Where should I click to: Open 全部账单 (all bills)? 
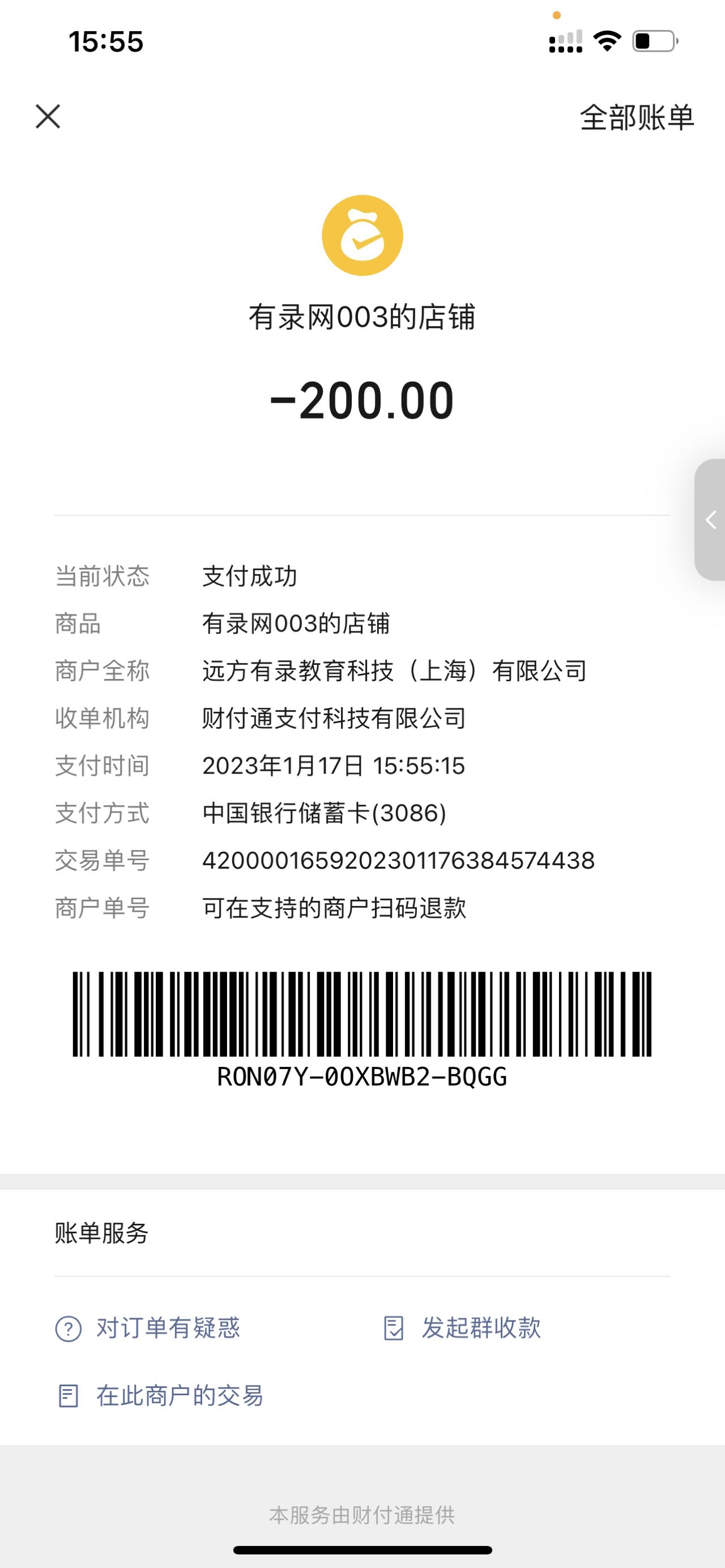point(636,117)
